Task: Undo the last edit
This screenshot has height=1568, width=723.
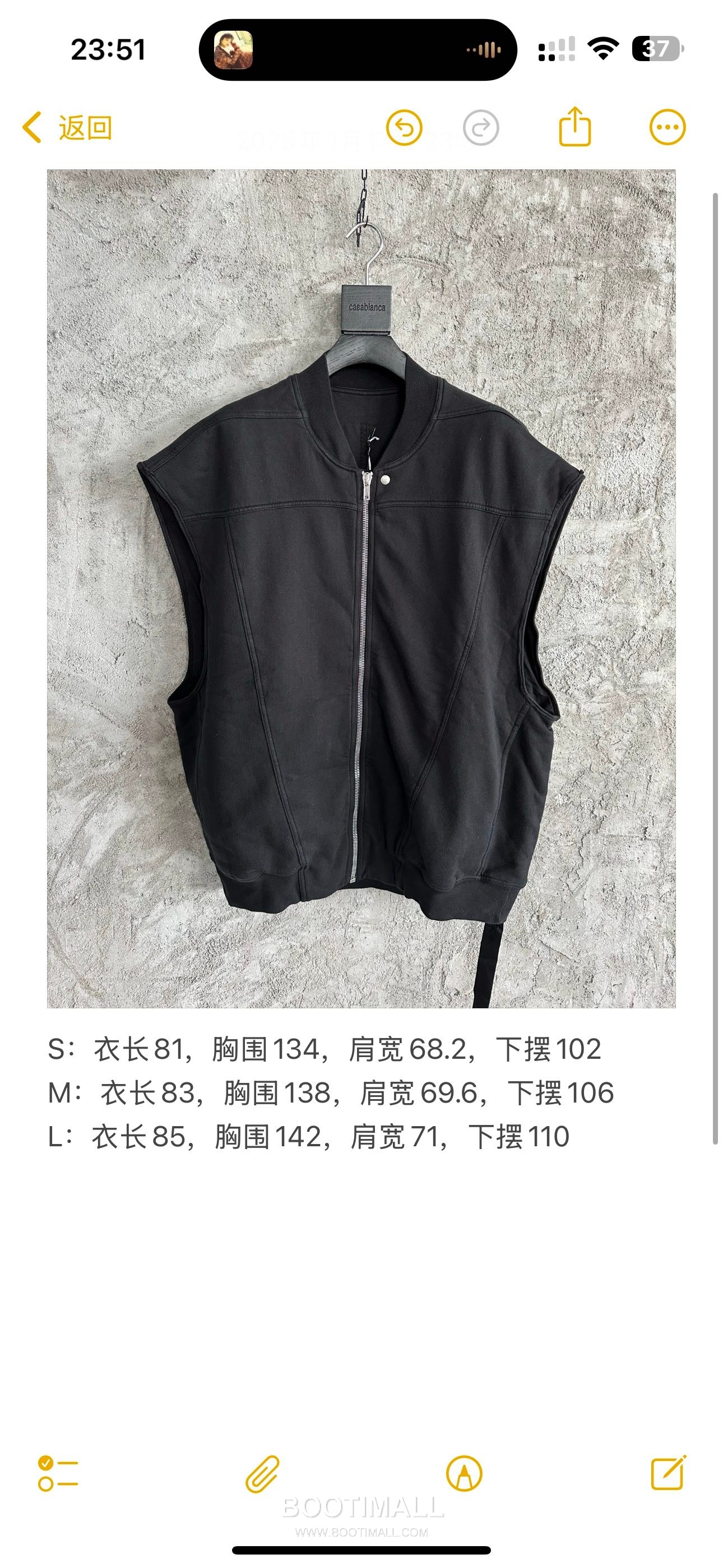Action: click(404, 128)
